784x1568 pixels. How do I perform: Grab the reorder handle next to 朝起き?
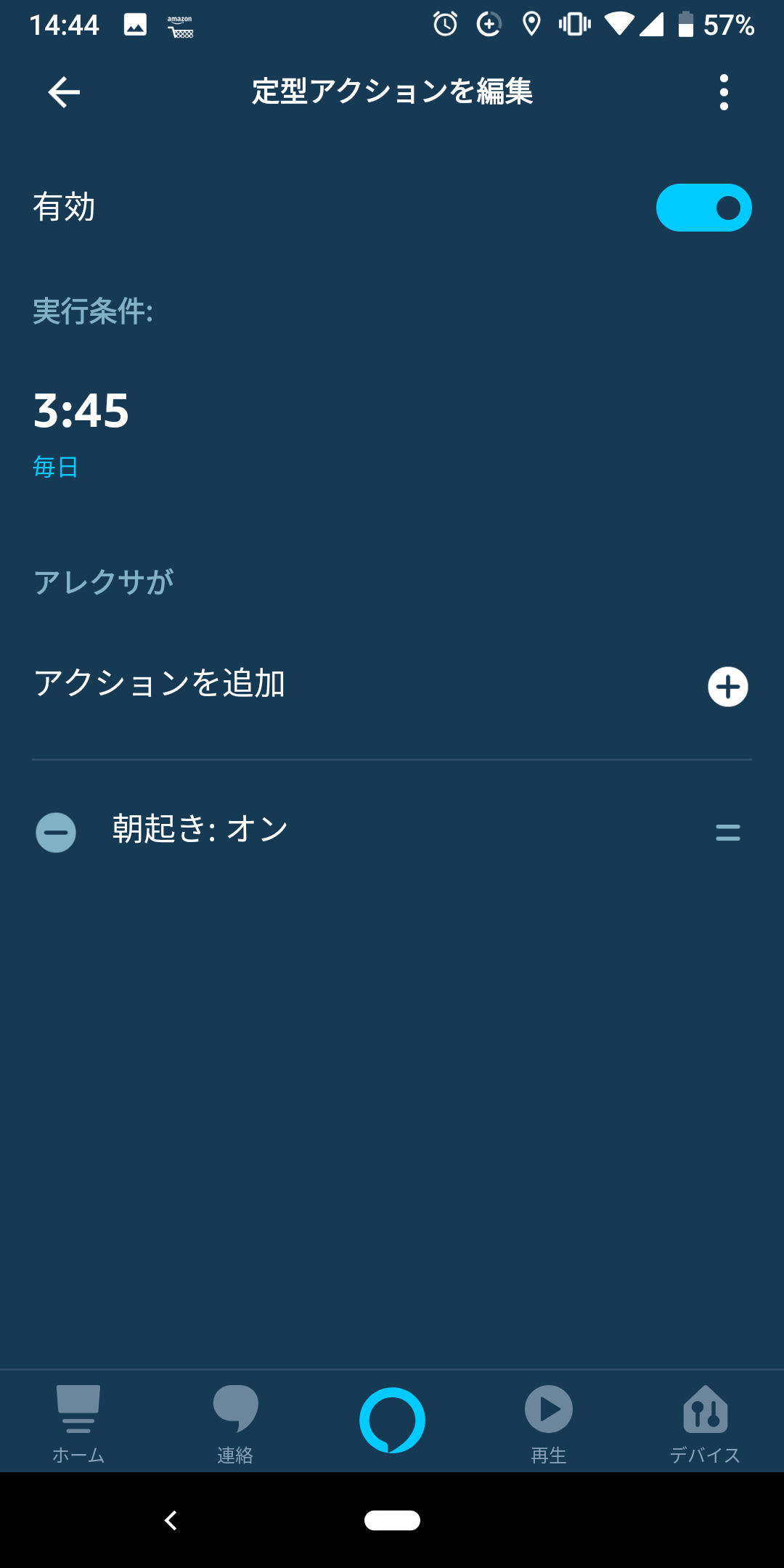tap(728, 833)
